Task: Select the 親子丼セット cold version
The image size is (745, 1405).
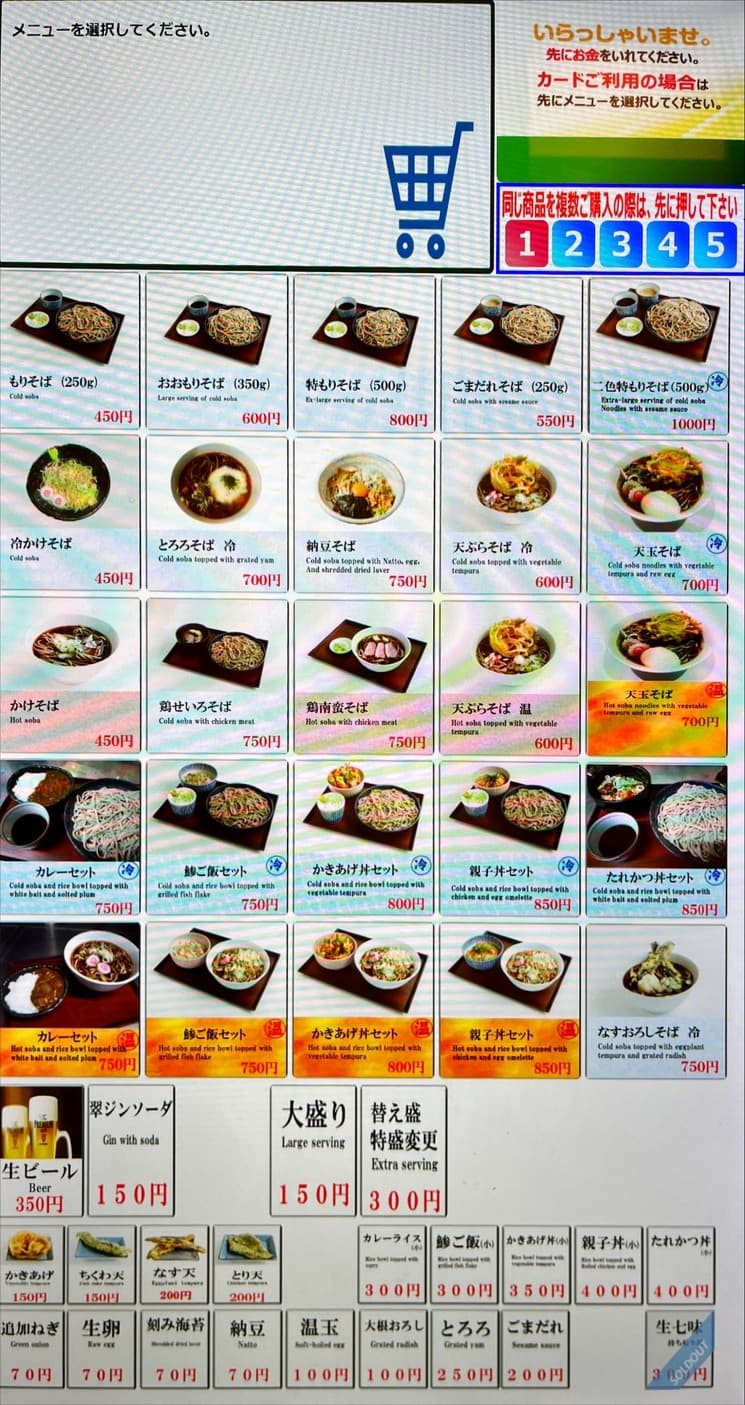Action: tap(509, 840)
